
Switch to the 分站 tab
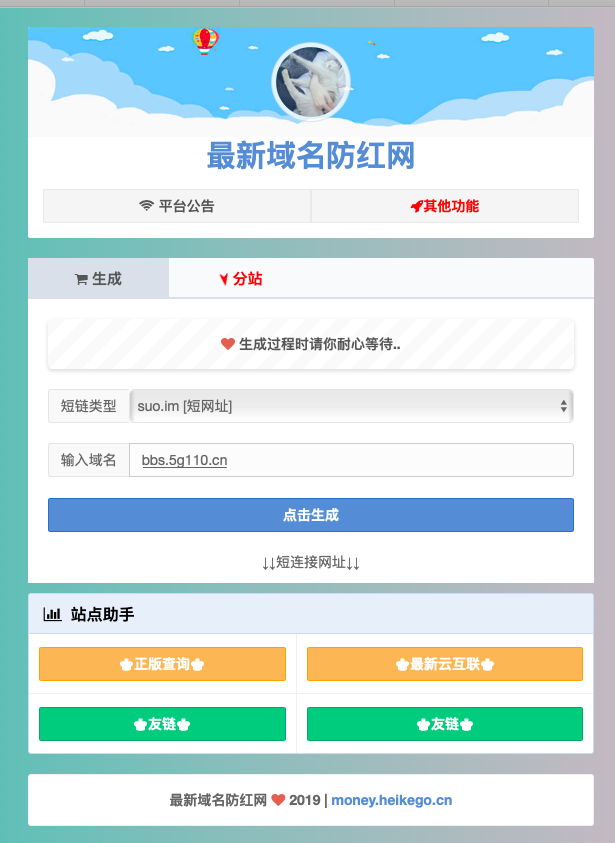click(x=240, y=279)
